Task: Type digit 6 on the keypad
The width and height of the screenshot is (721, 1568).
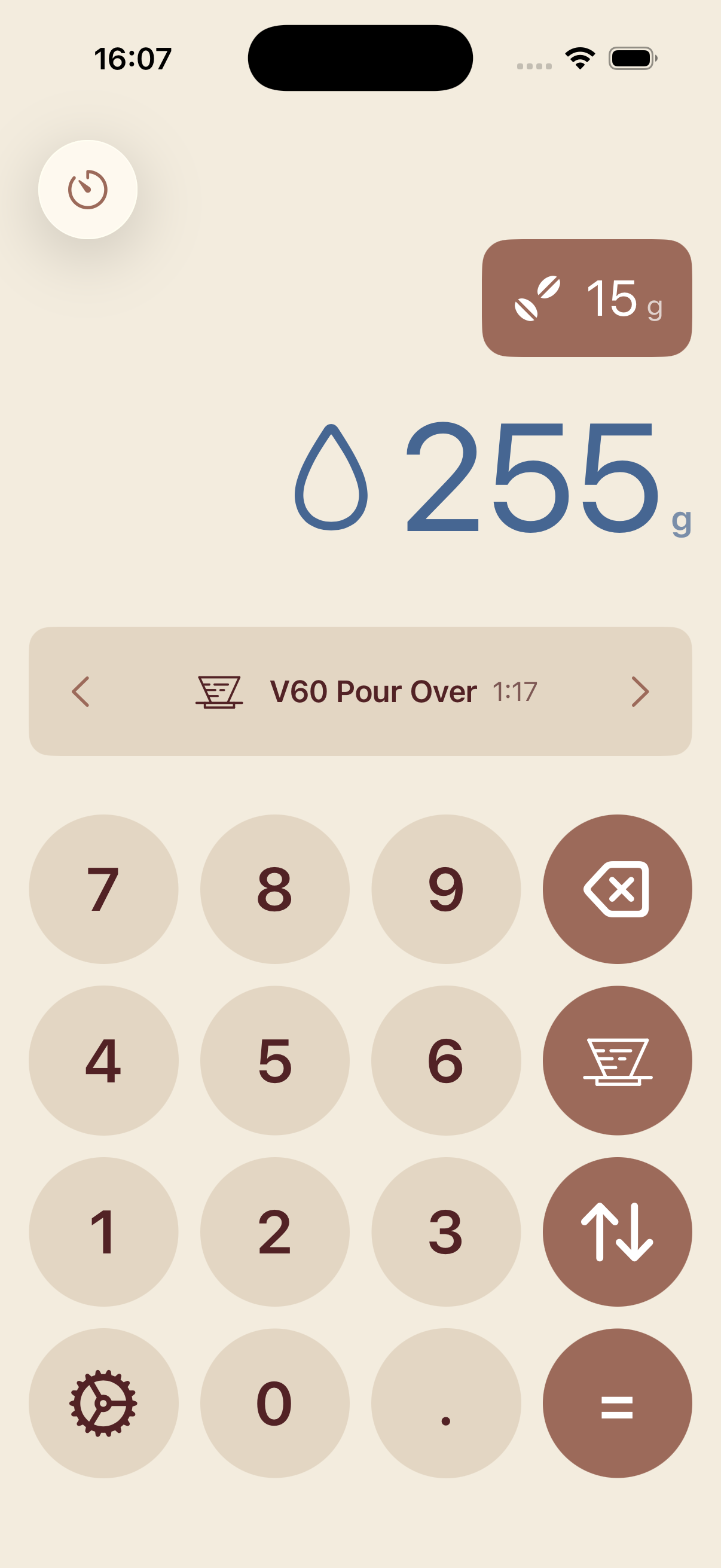Action: tap(446, 1060)
